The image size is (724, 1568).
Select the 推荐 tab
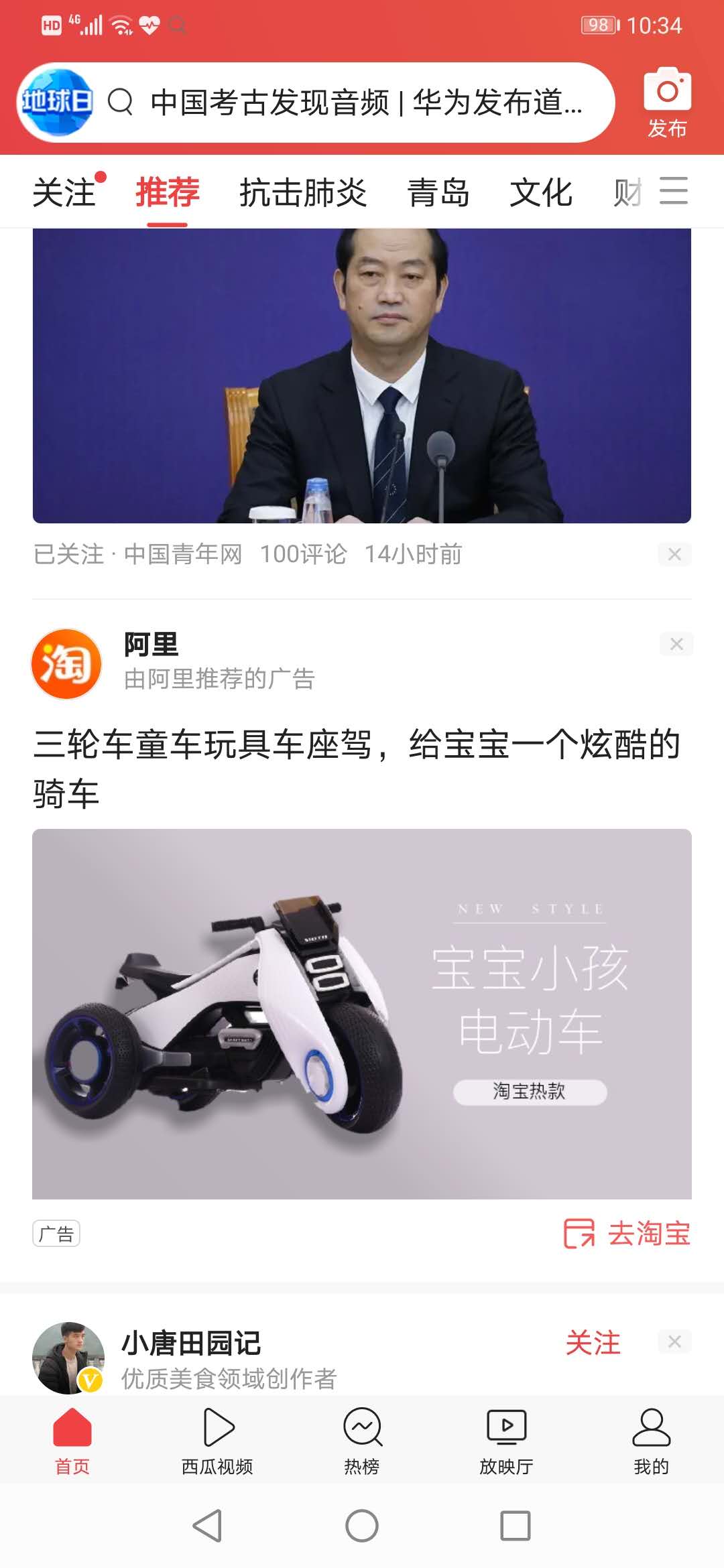168,193
